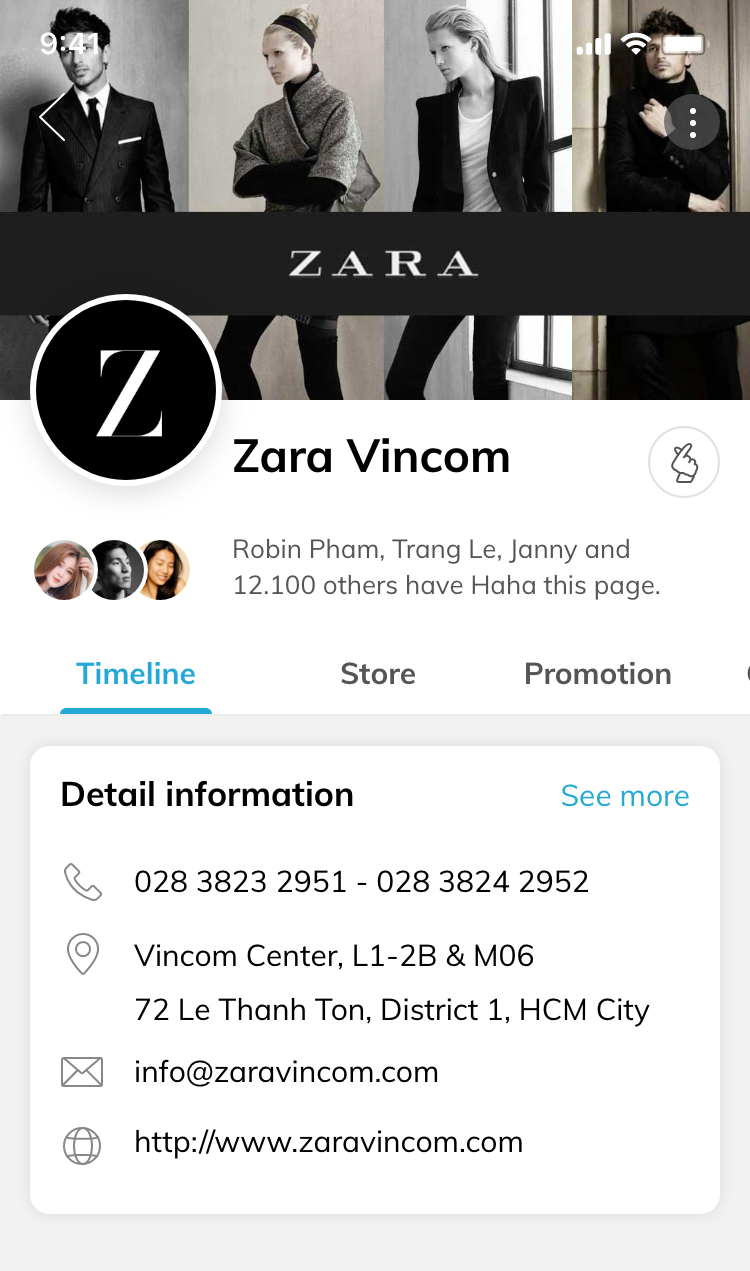Switch to the Store tab
The image size is (750, 1271).
point(378,674)
